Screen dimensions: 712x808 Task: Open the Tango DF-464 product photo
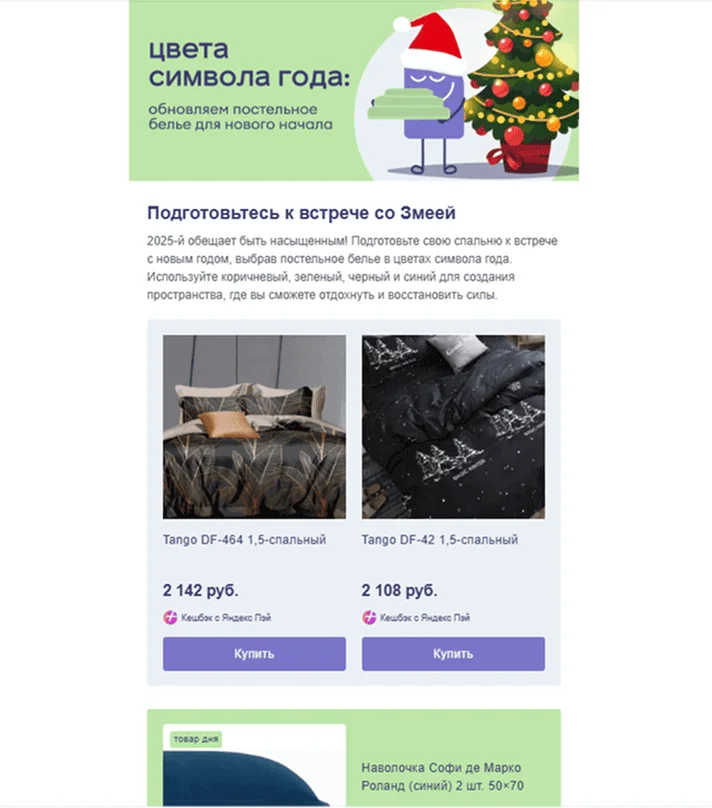click(254, 427)
